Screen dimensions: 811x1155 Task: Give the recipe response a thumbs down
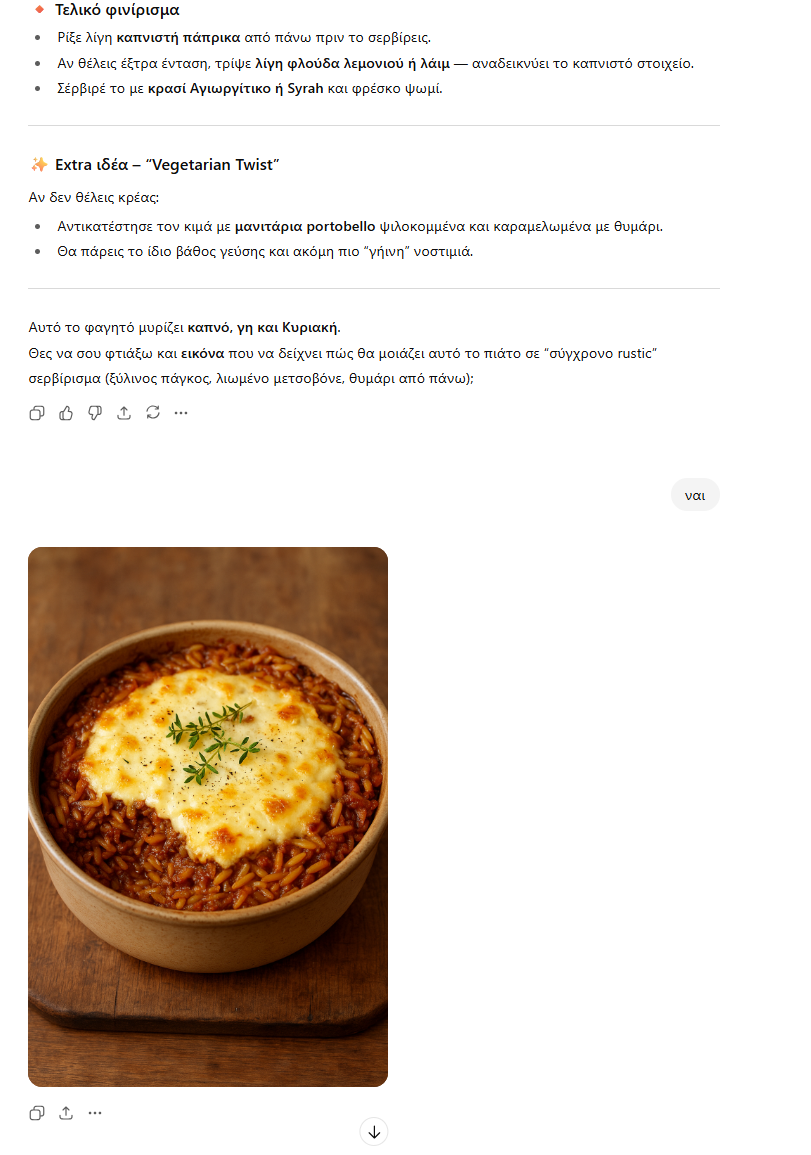pyautogui.click(x=95, y=413)
